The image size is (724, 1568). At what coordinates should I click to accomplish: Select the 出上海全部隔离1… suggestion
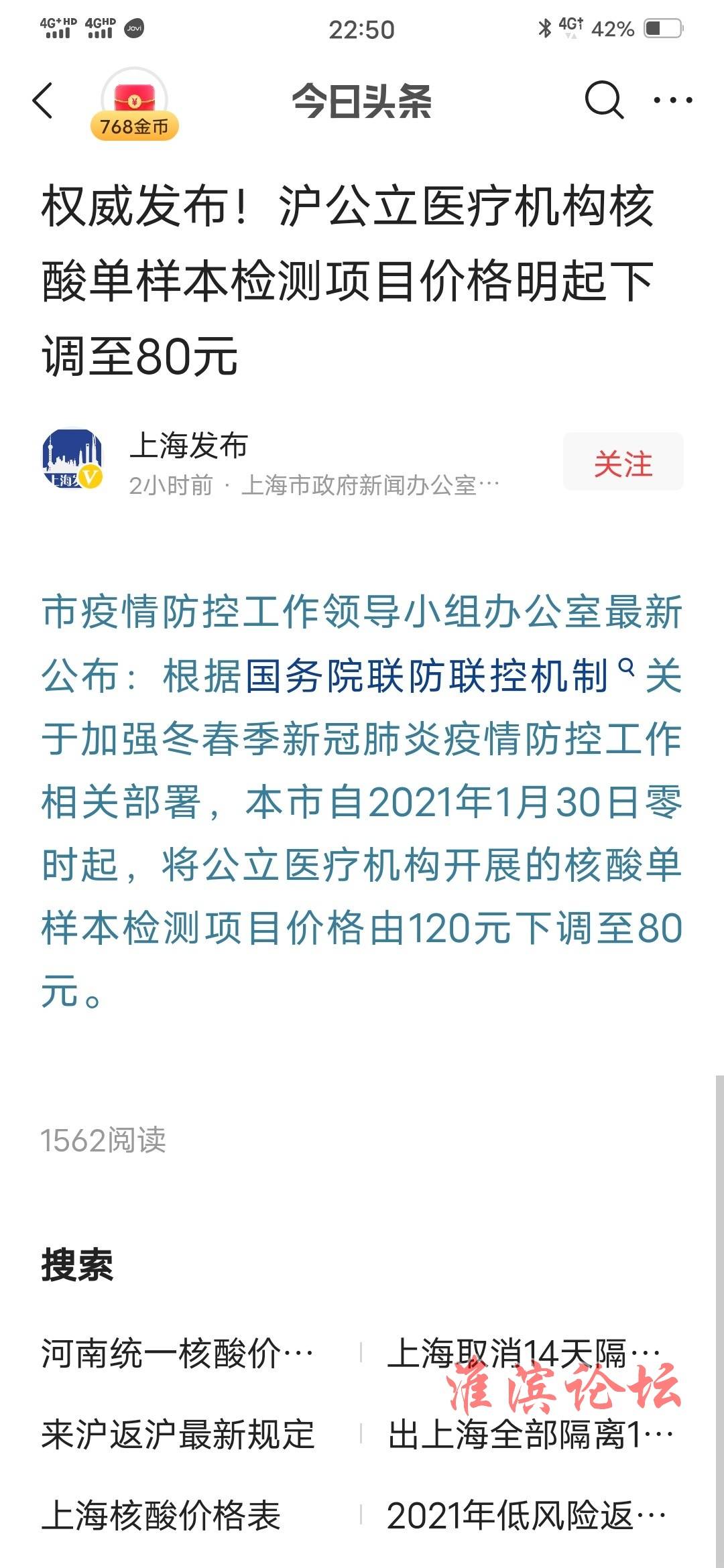coord(530,1434)
